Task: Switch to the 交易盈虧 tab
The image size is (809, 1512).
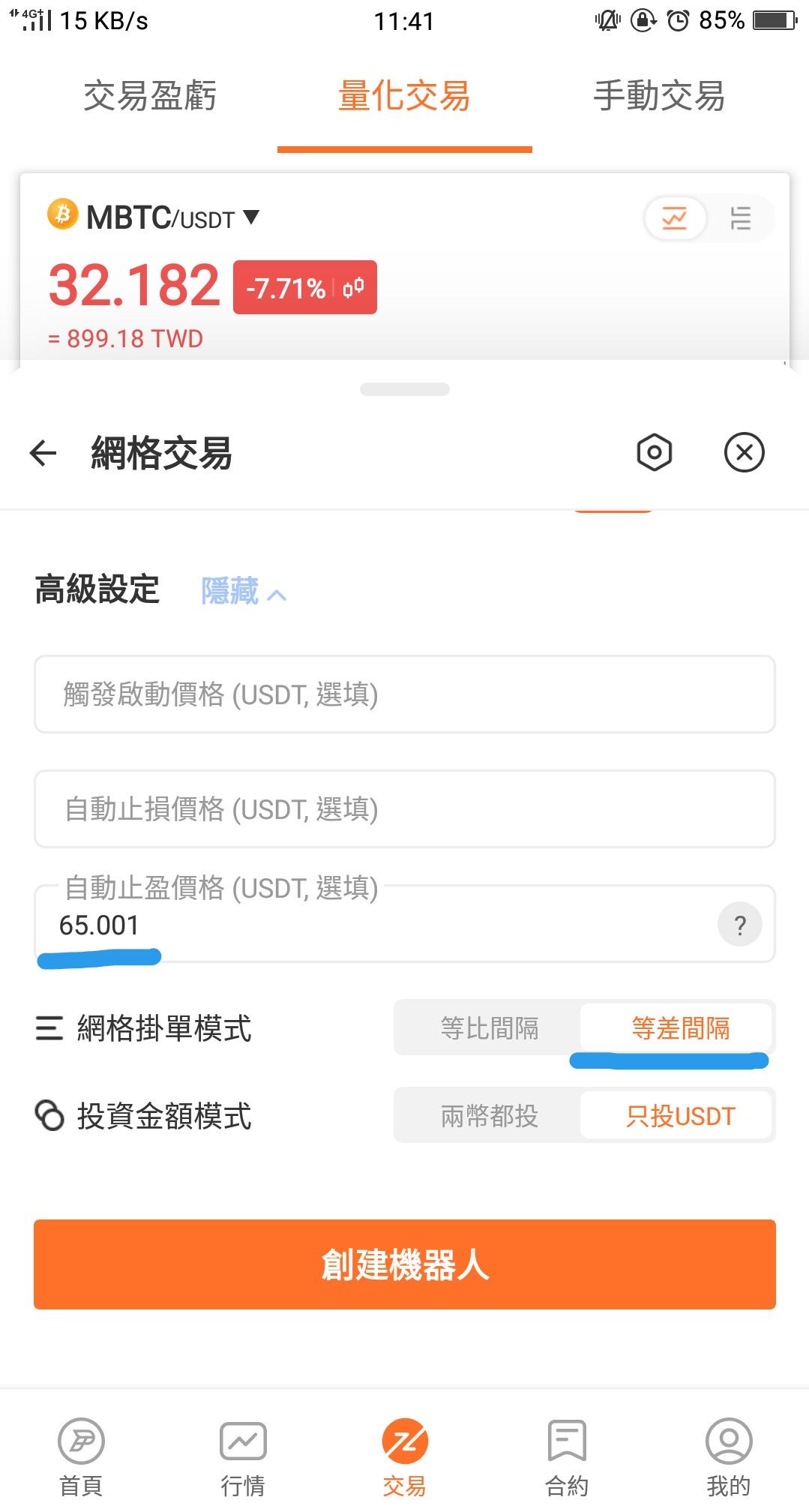Action: [150, 97]
